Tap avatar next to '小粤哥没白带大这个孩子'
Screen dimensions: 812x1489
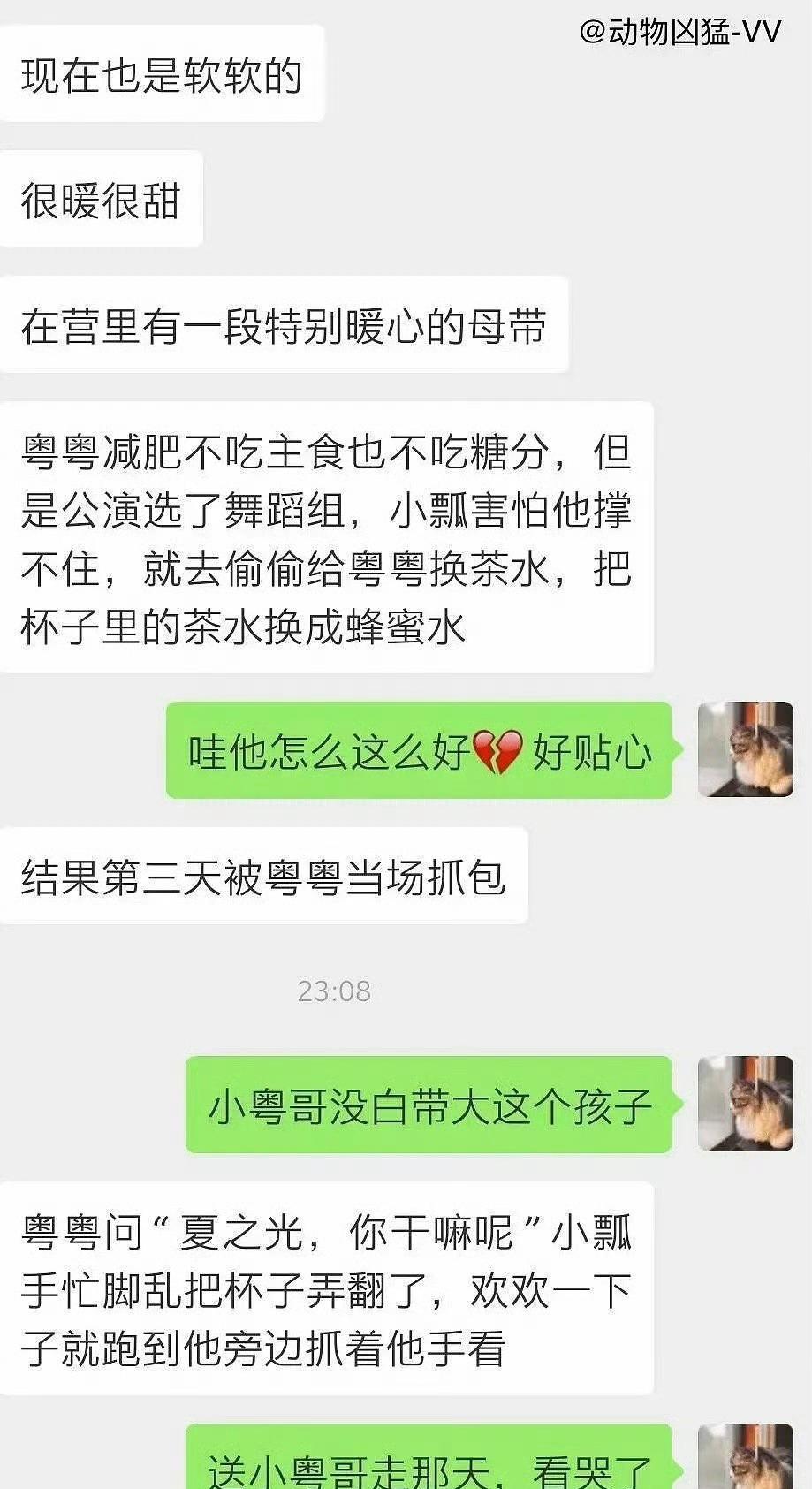pyautogui.click(x=745, y=1103)
